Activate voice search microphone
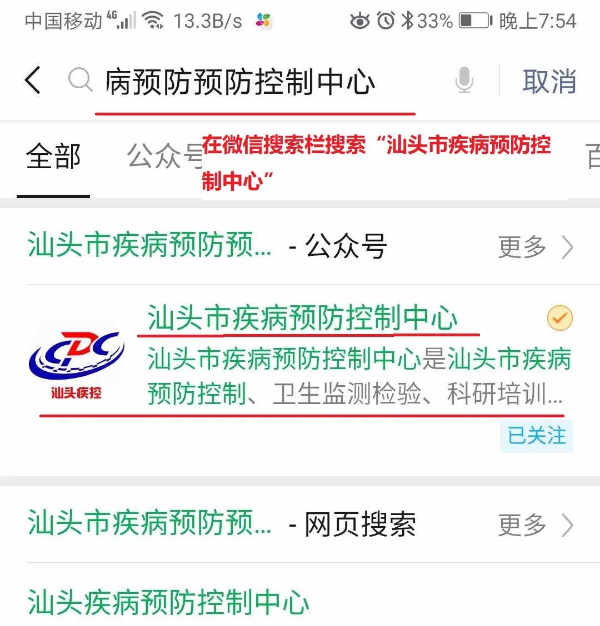The height and width of the screenshot is (626, 600). coord(464,81)
